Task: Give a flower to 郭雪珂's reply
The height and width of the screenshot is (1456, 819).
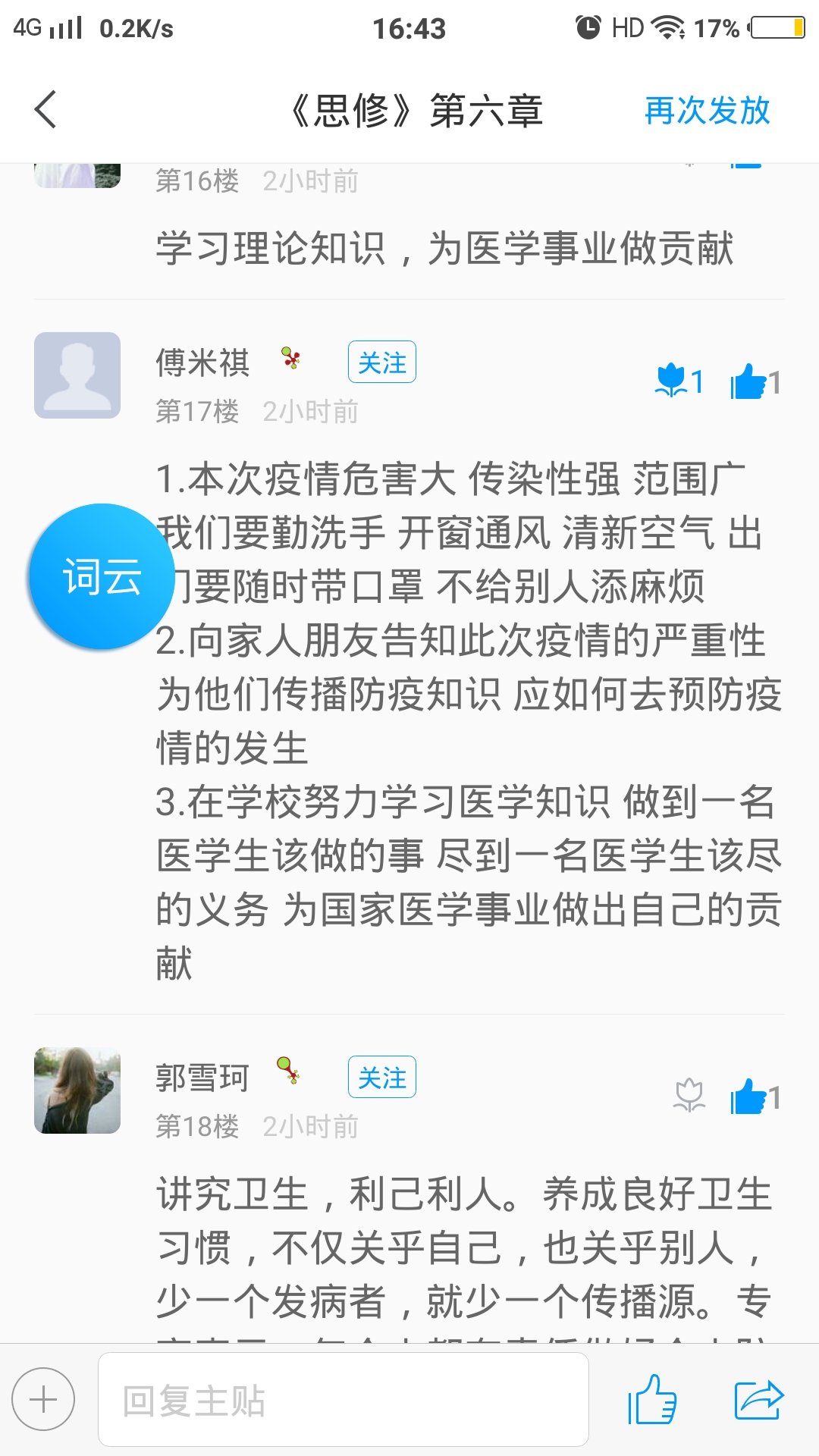Action: click(x=689, y=1097)
